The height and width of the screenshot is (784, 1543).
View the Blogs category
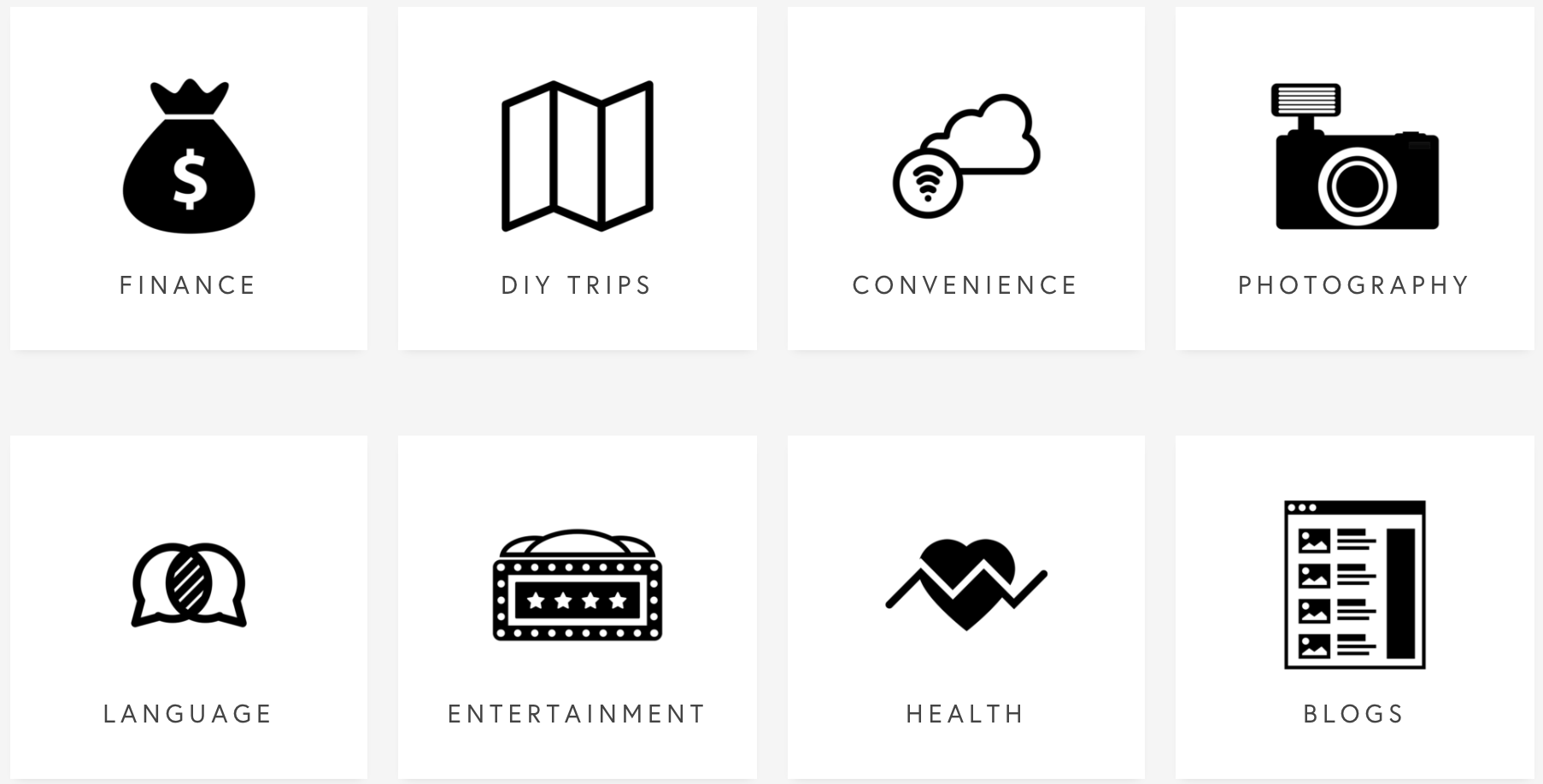point(1354,606)
